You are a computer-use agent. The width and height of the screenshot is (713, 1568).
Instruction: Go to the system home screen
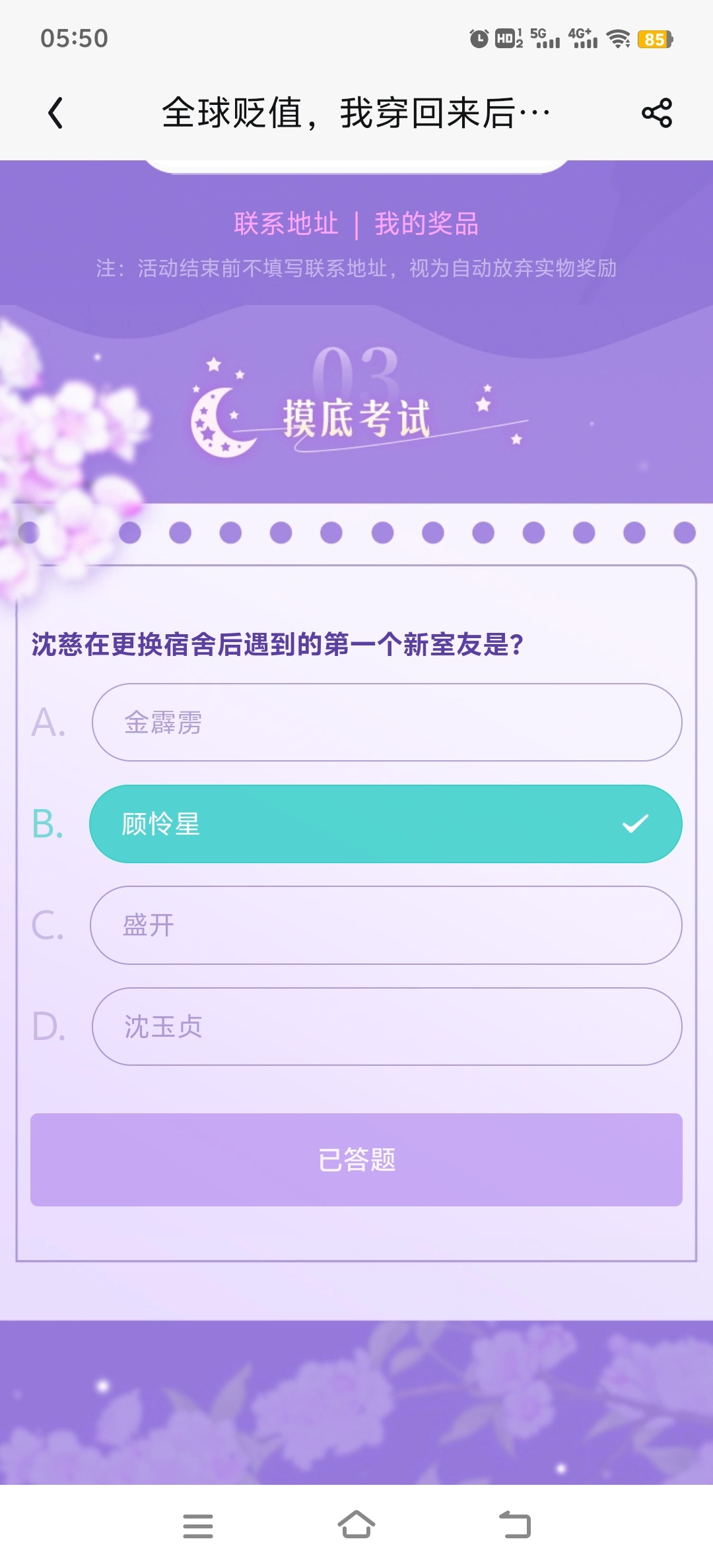tap(356, 1525)
